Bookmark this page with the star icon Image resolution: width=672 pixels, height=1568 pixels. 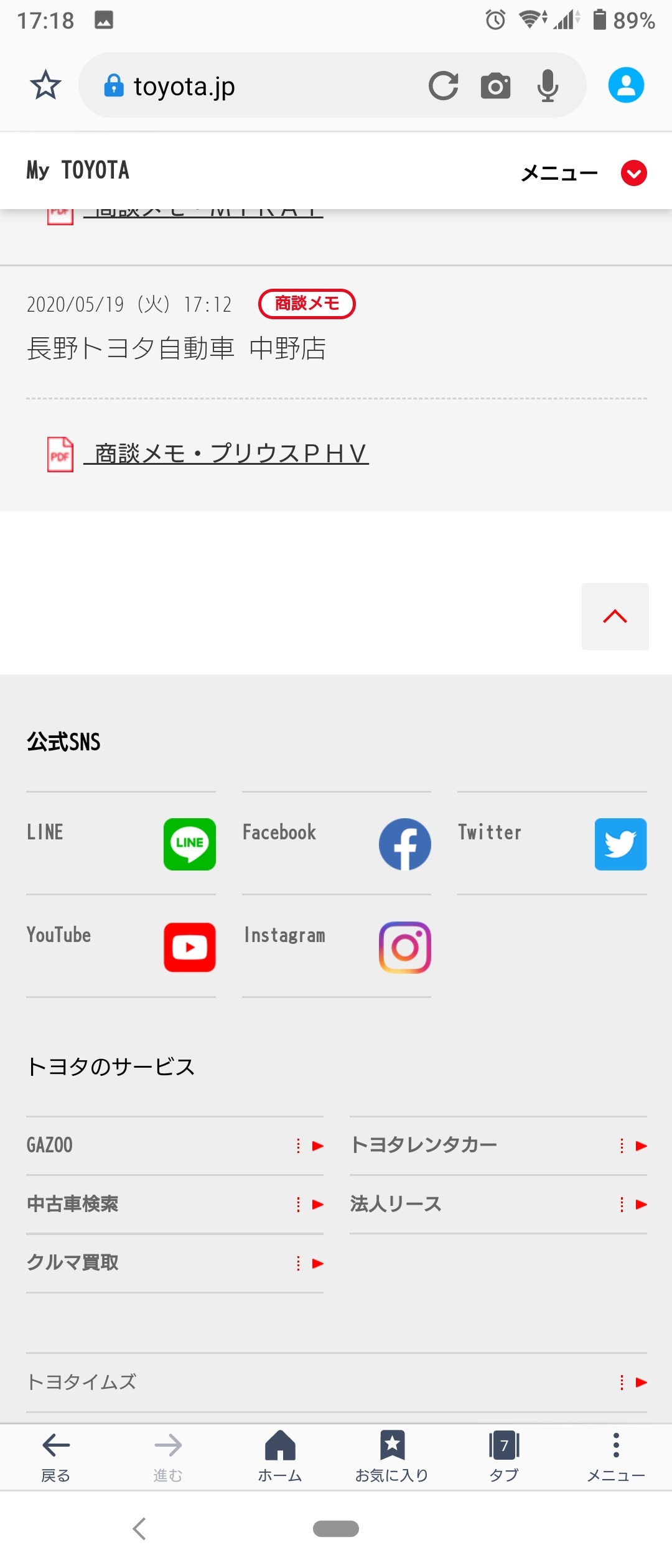[x=45, y=85]
